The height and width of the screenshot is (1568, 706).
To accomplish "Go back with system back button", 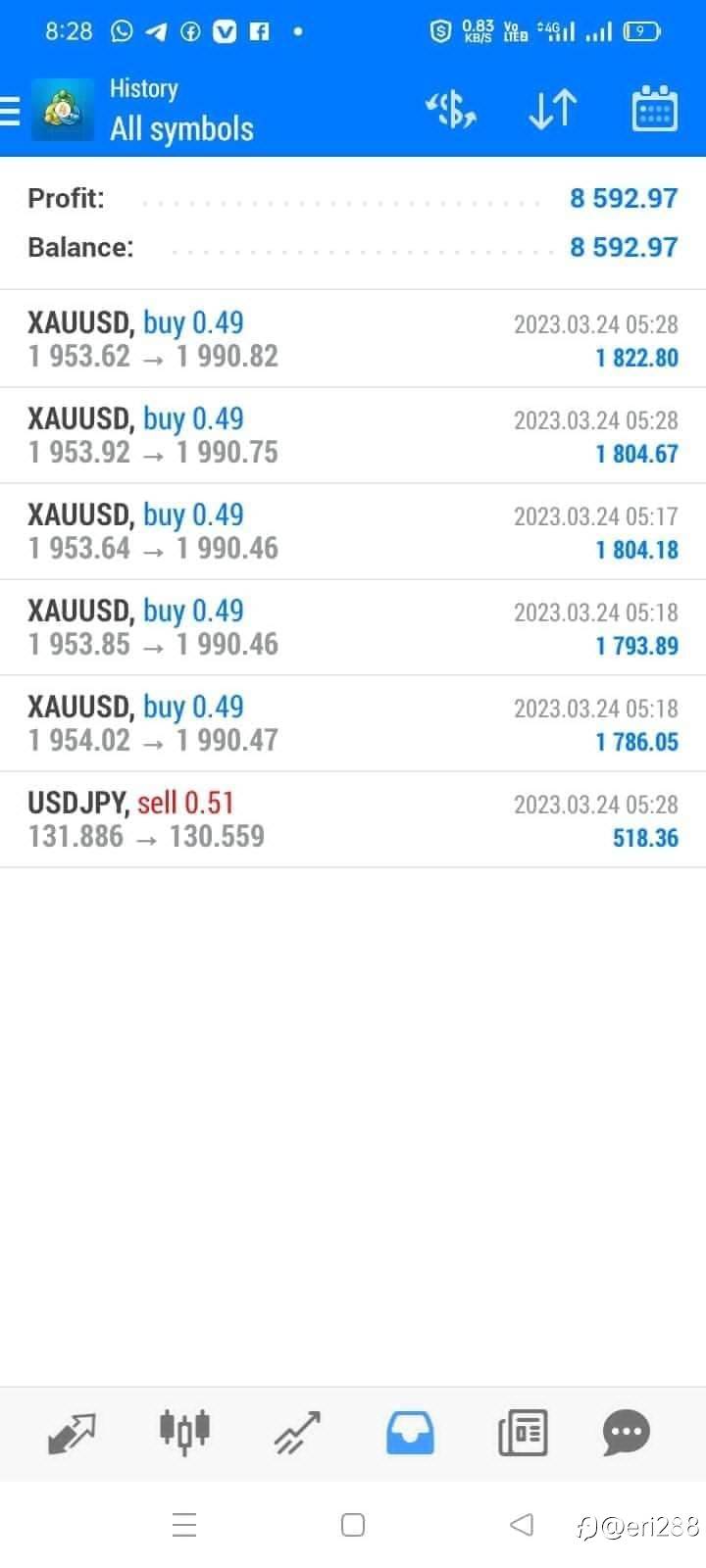I will point(522,1524).
